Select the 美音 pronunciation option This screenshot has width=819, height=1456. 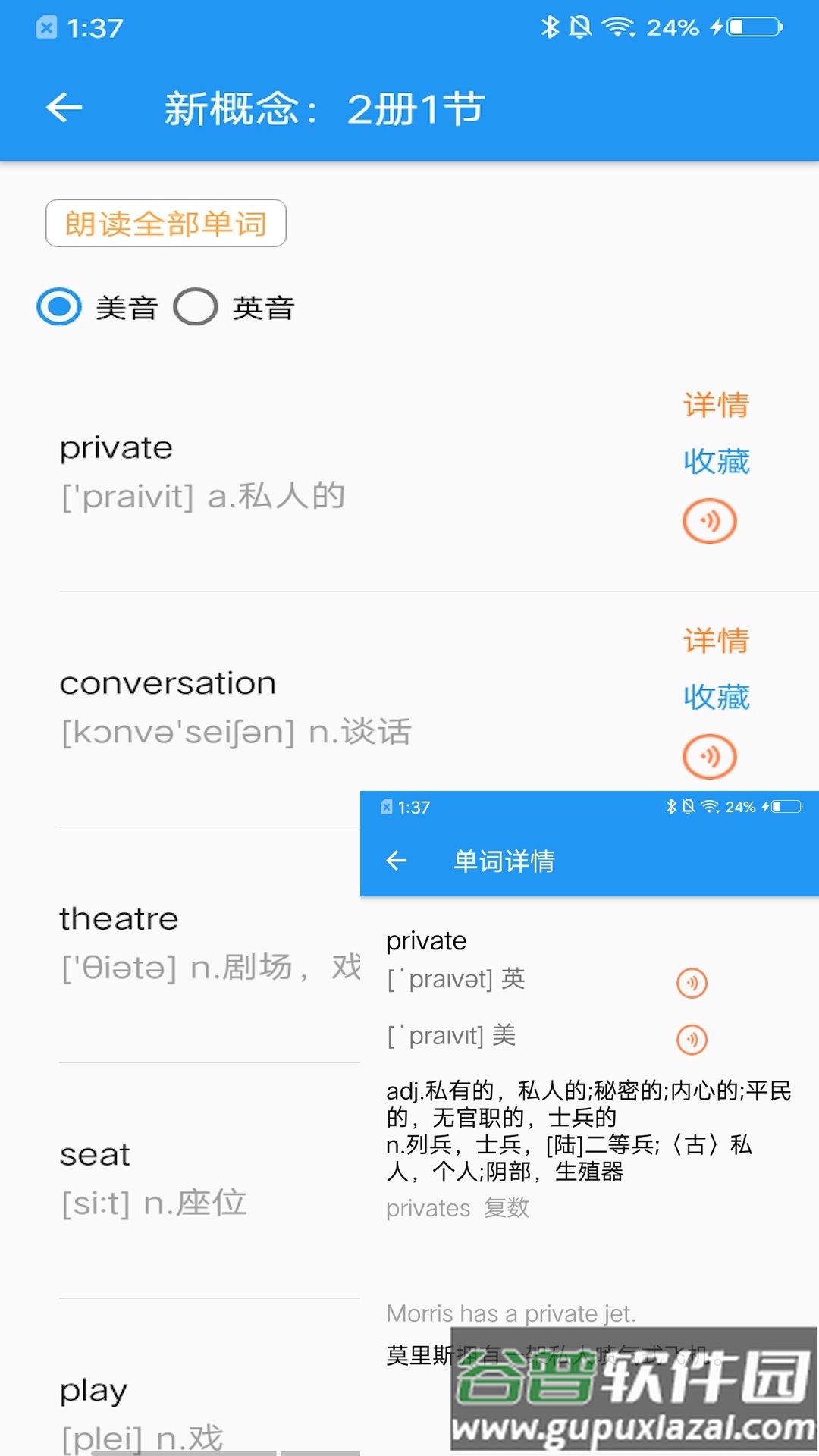[x=59, y=307]
